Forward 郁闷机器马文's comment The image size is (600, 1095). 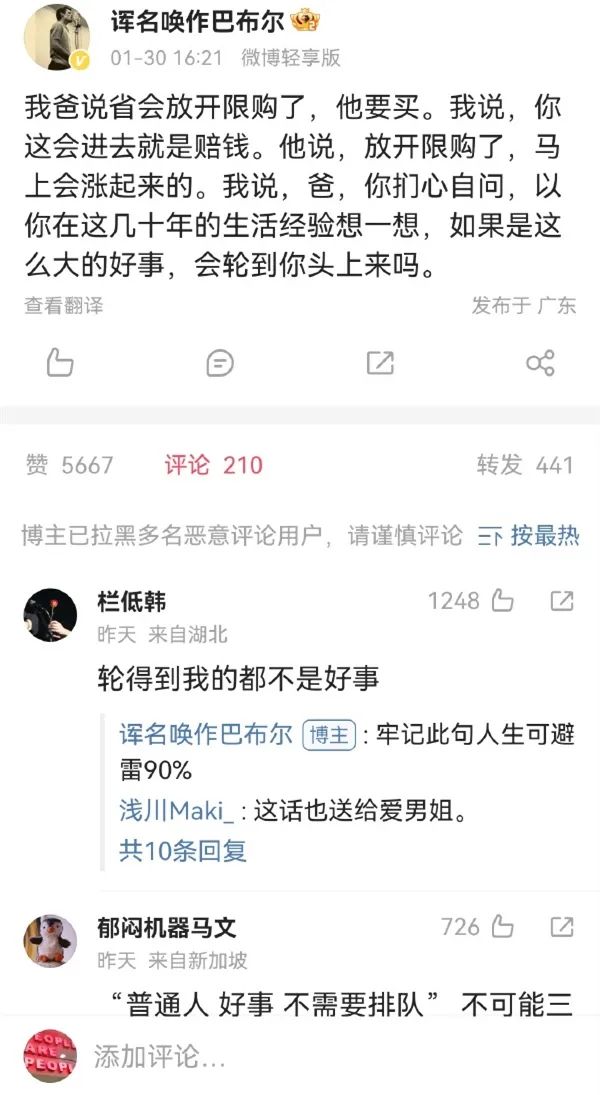coord(562,927)
